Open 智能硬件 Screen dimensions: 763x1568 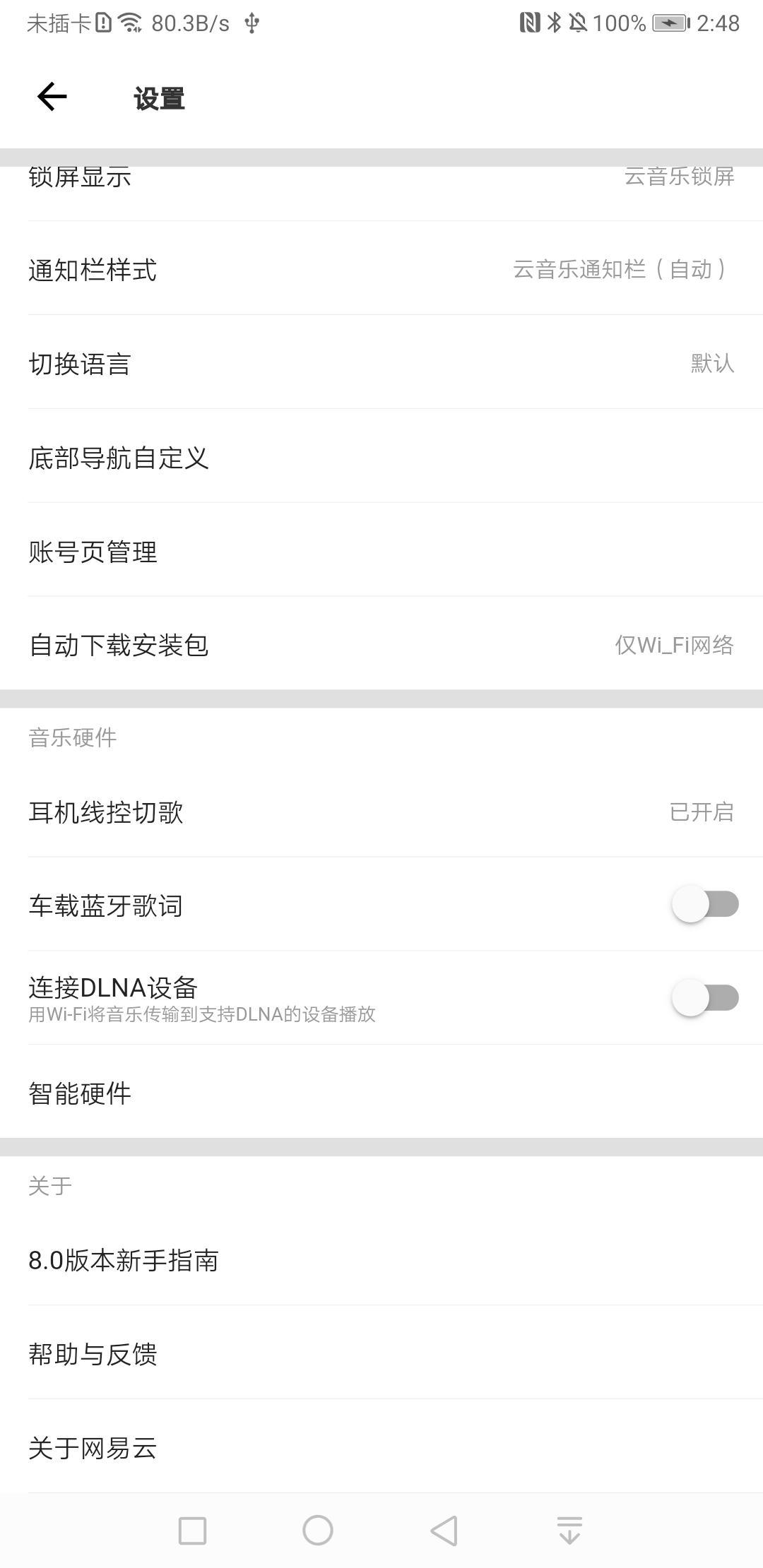[x=381, y=1093]
